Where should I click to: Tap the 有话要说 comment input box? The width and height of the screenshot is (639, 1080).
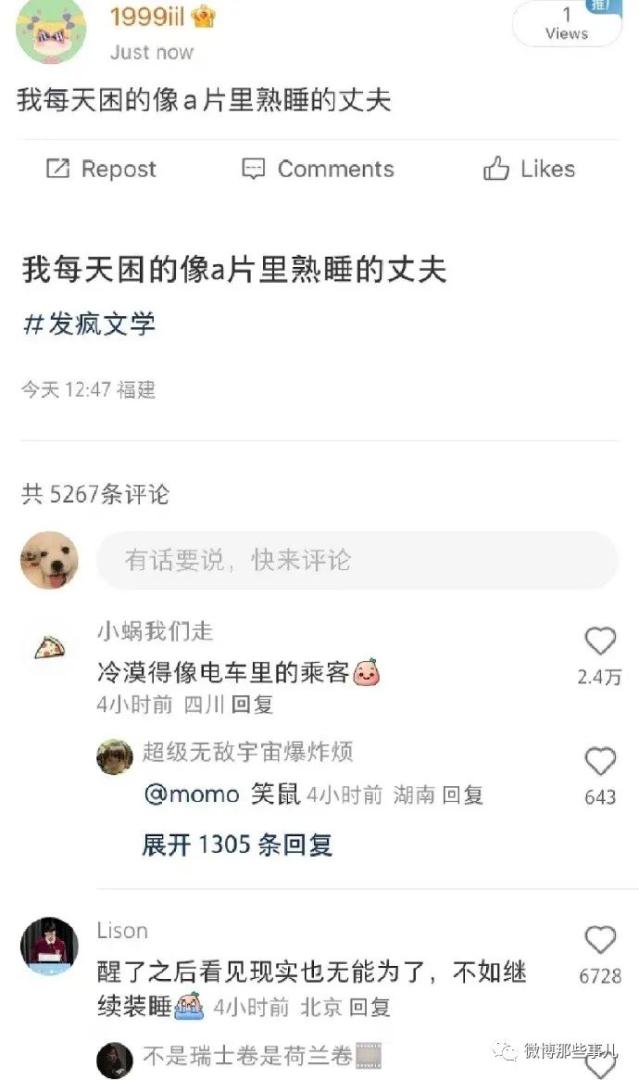point(356,560)
